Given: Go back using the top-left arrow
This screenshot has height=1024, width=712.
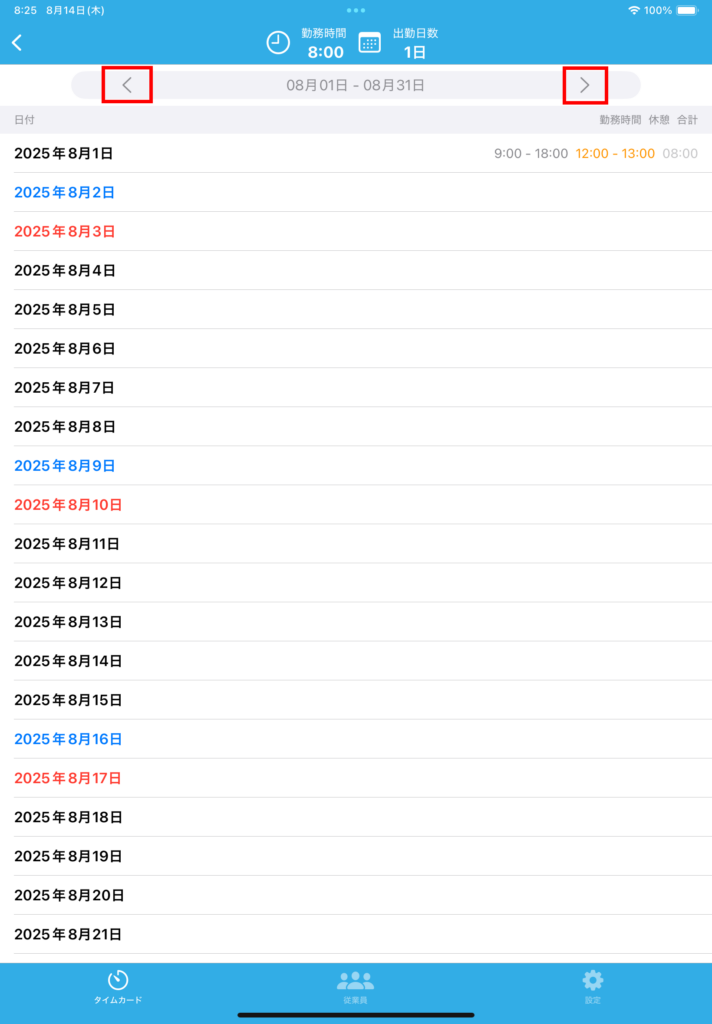Looking at the screenshot, I should pyautogui.click(x=17, y=42).
